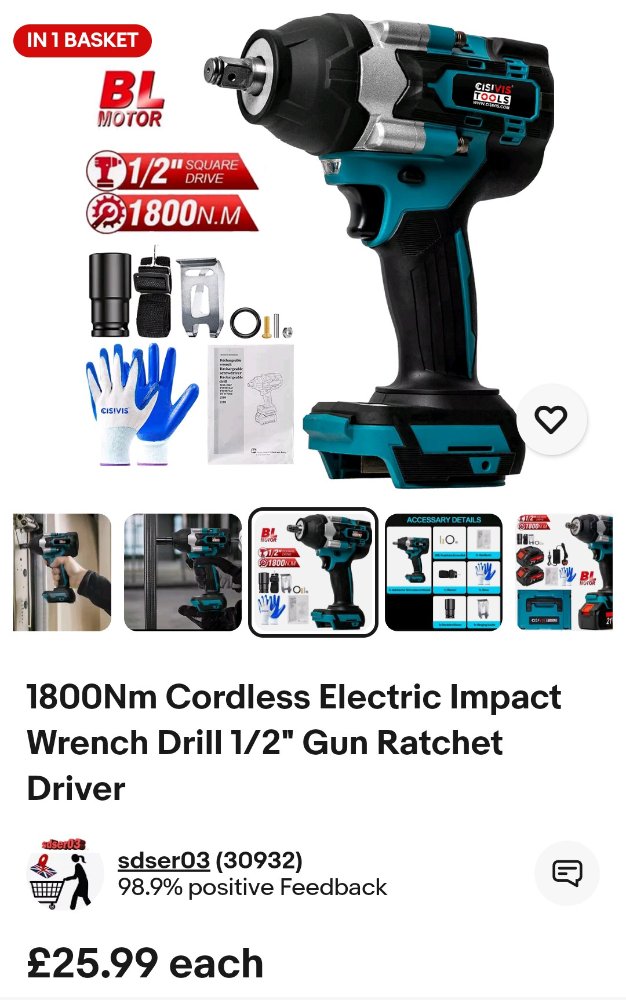The width and height of the screenshot is (626, 1000).
Task: Add item to watchlist with heart icon
Action: 550,420
